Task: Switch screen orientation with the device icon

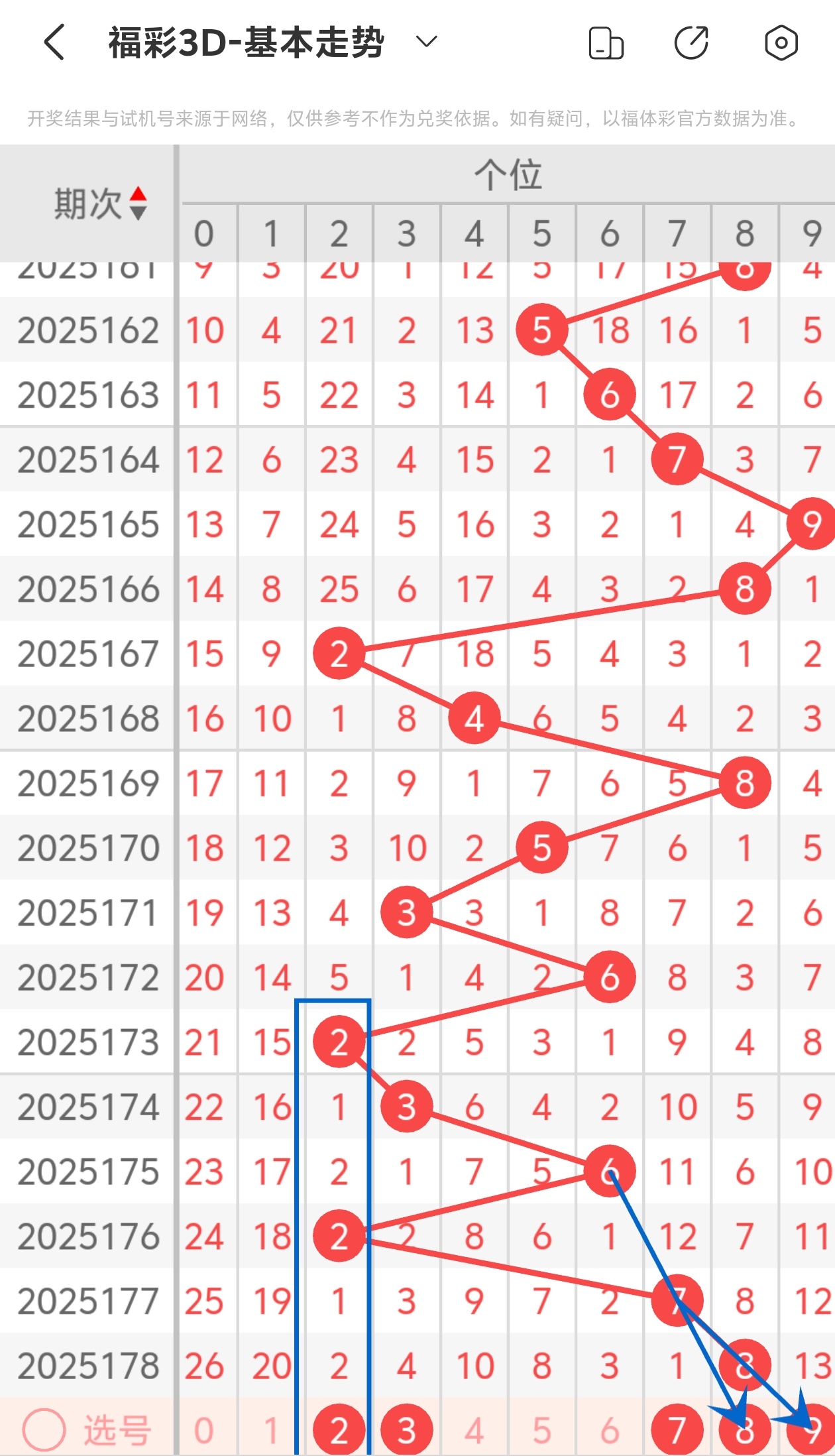Action: pos(606,43)
